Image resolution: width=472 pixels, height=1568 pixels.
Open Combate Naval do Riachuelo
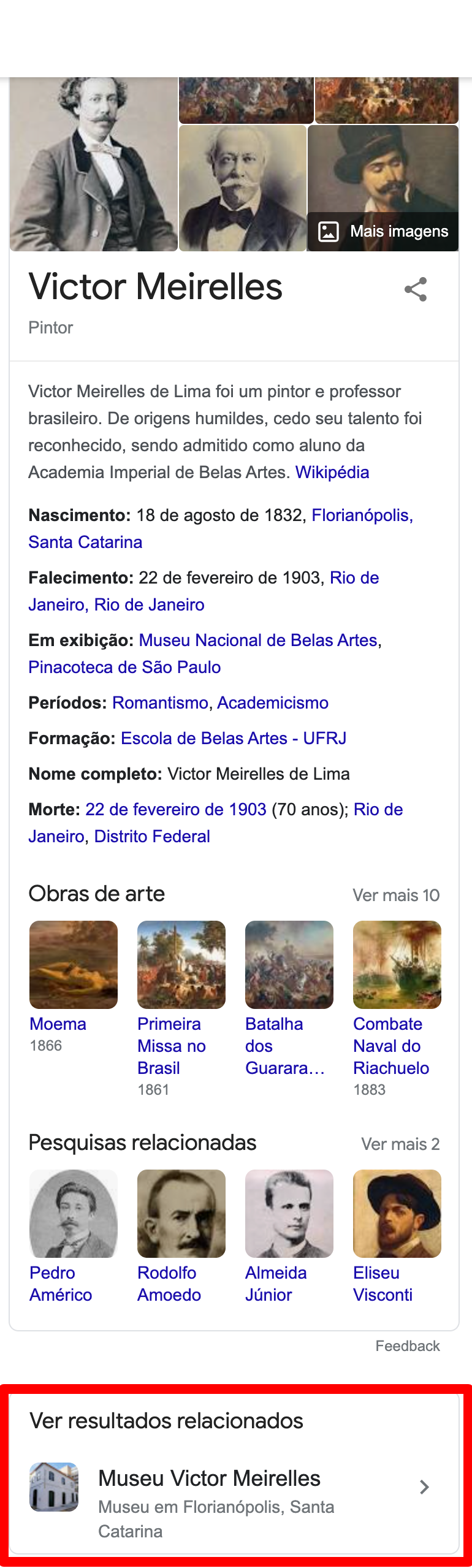pos(397,965)
